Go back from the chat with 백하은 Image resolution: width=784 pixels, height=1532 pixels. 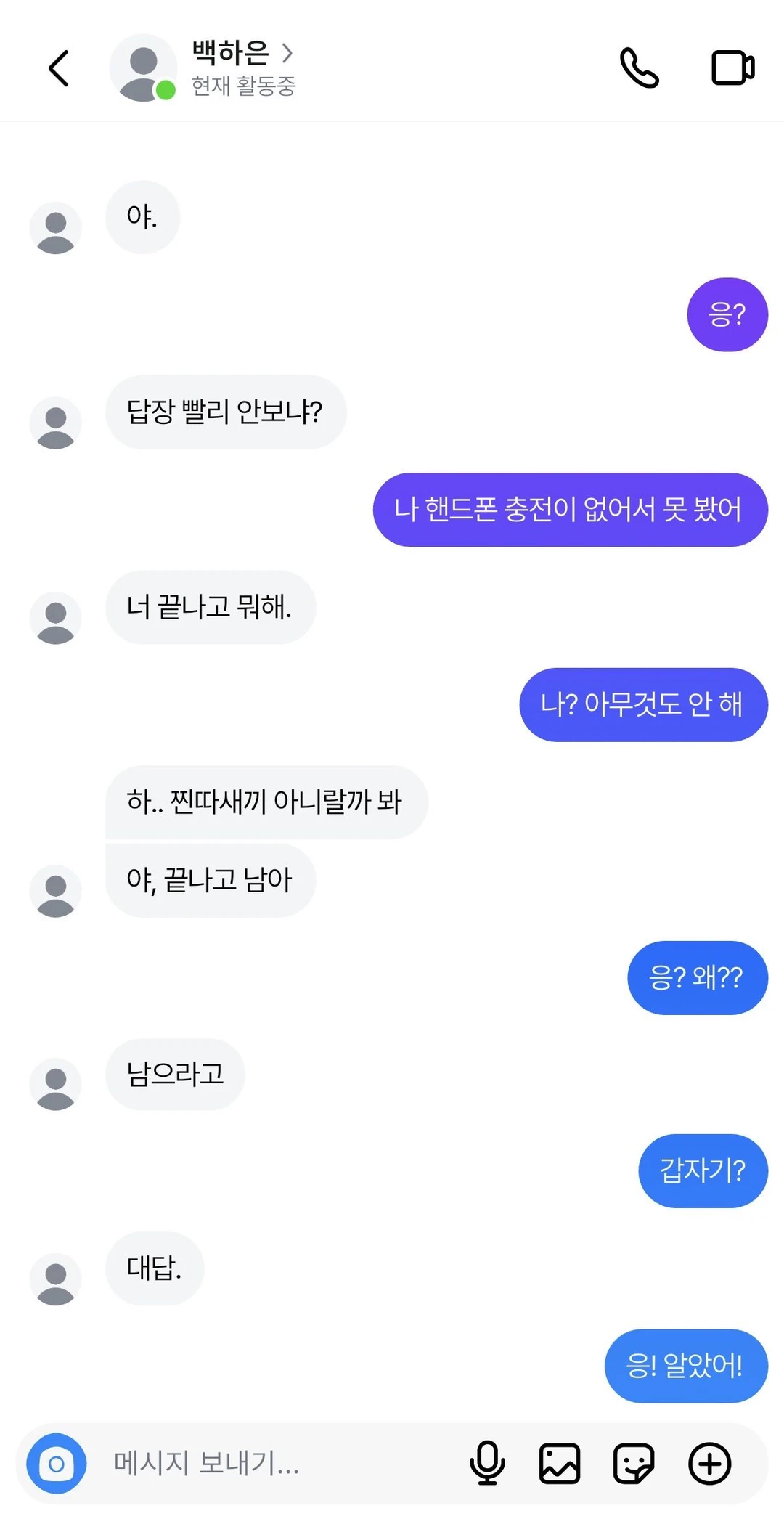(60, 68)
